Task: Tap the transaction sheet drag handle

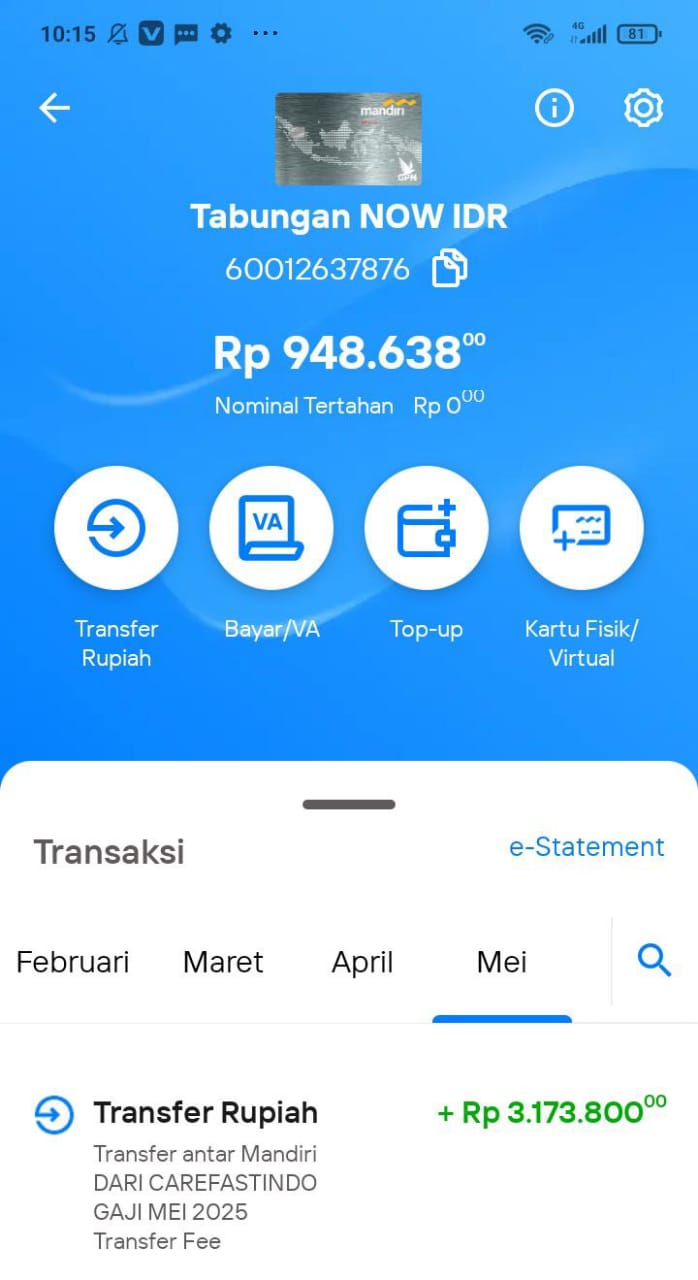Action: pyautogui.click(x=349, y=804)
